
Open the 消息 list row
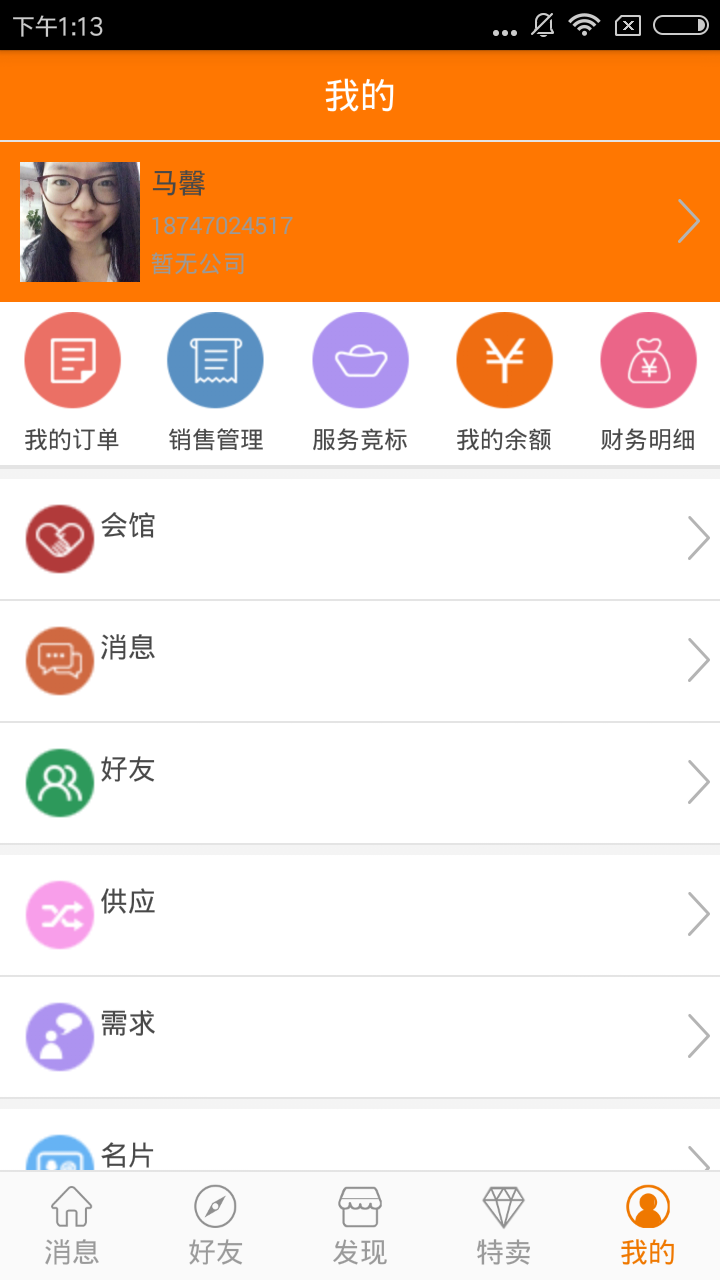point(360,661)
